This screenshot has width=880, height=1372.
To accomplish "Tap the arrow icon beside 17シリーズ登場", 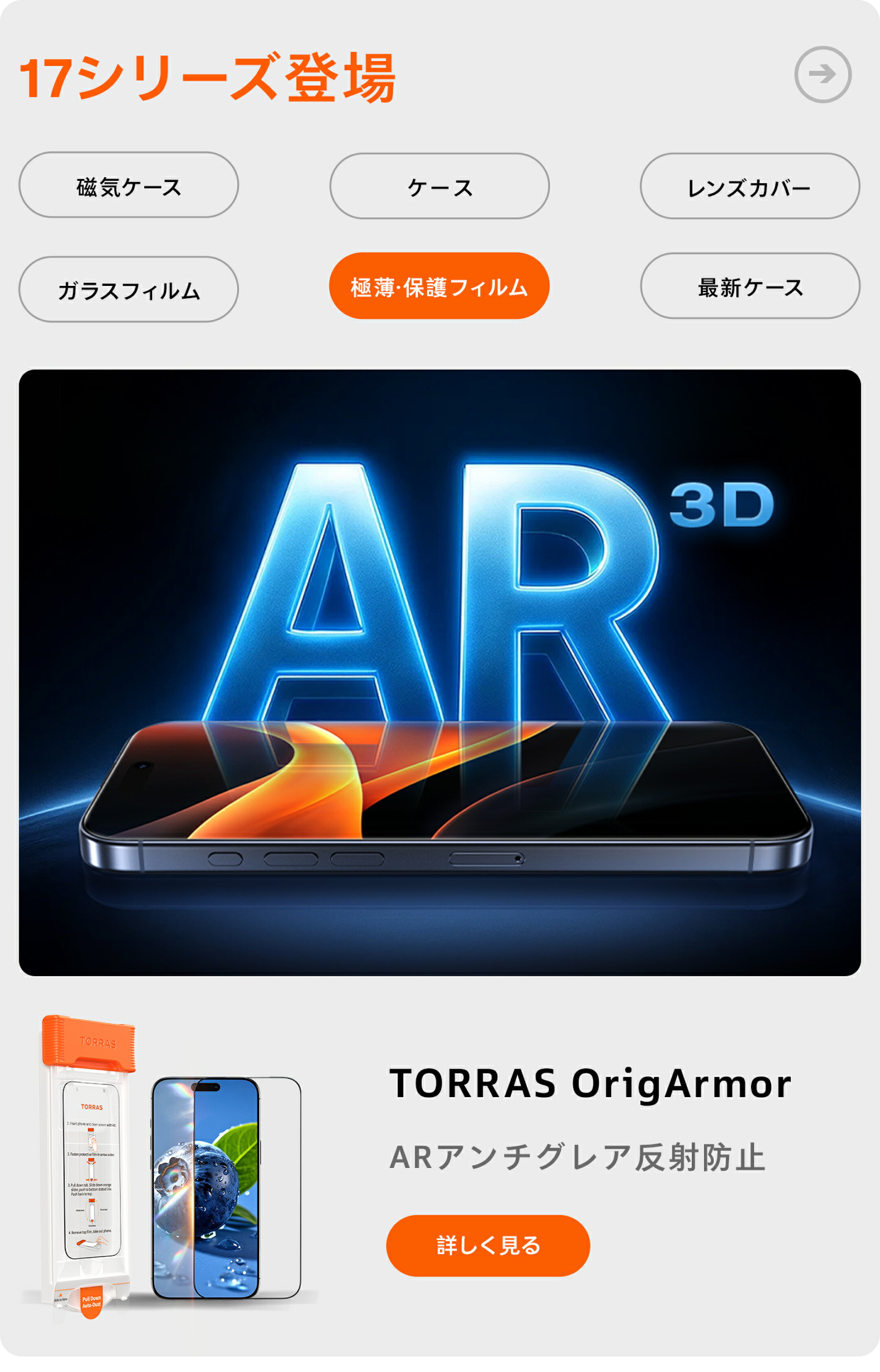I will (x=822, y=74).
